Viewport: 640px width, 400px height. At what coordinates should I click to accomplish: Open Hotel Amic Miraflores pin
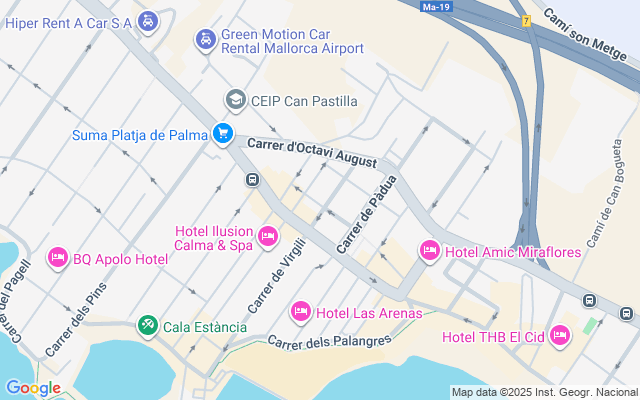coord(430,251)
